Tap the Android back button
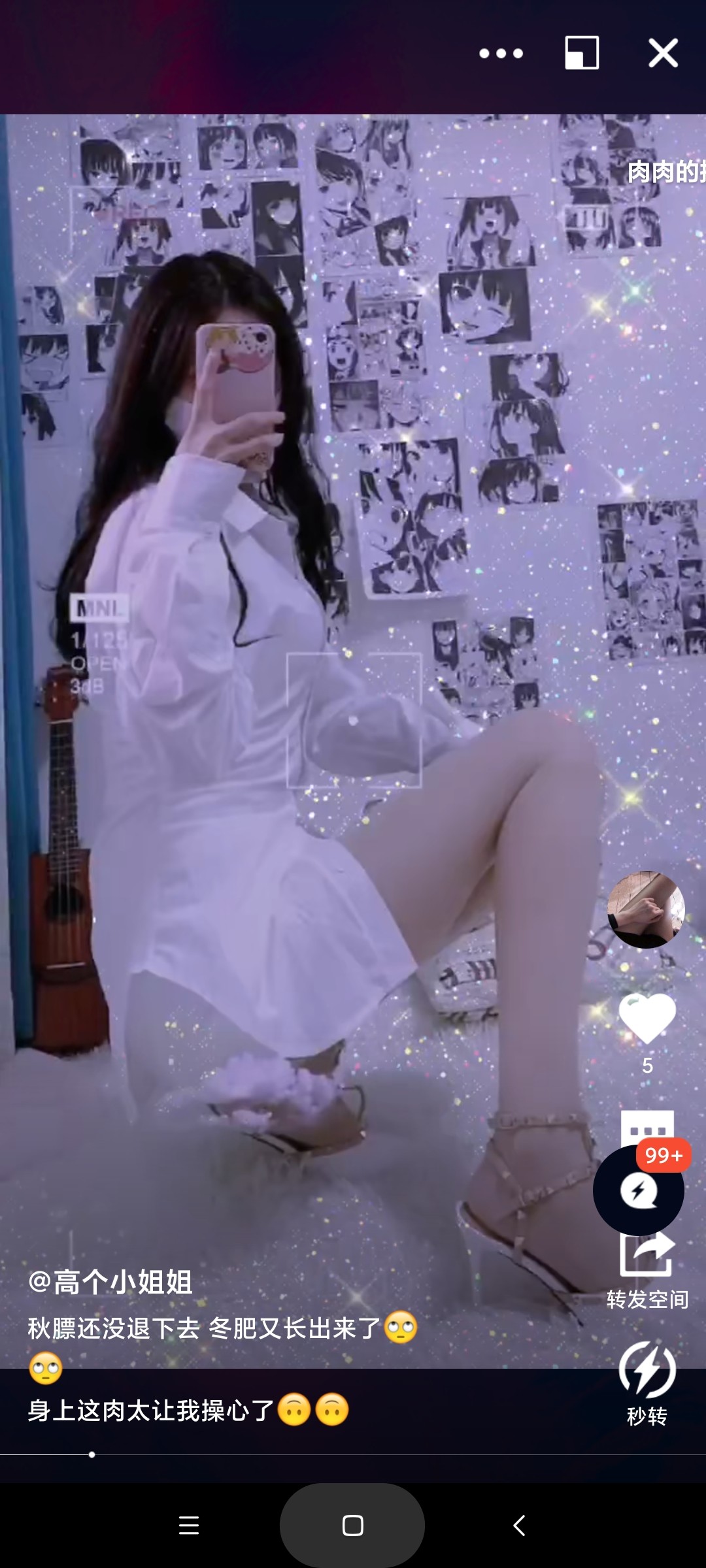The width and height of the screenshot is (706, 1568). click(x=519, y=1526)
